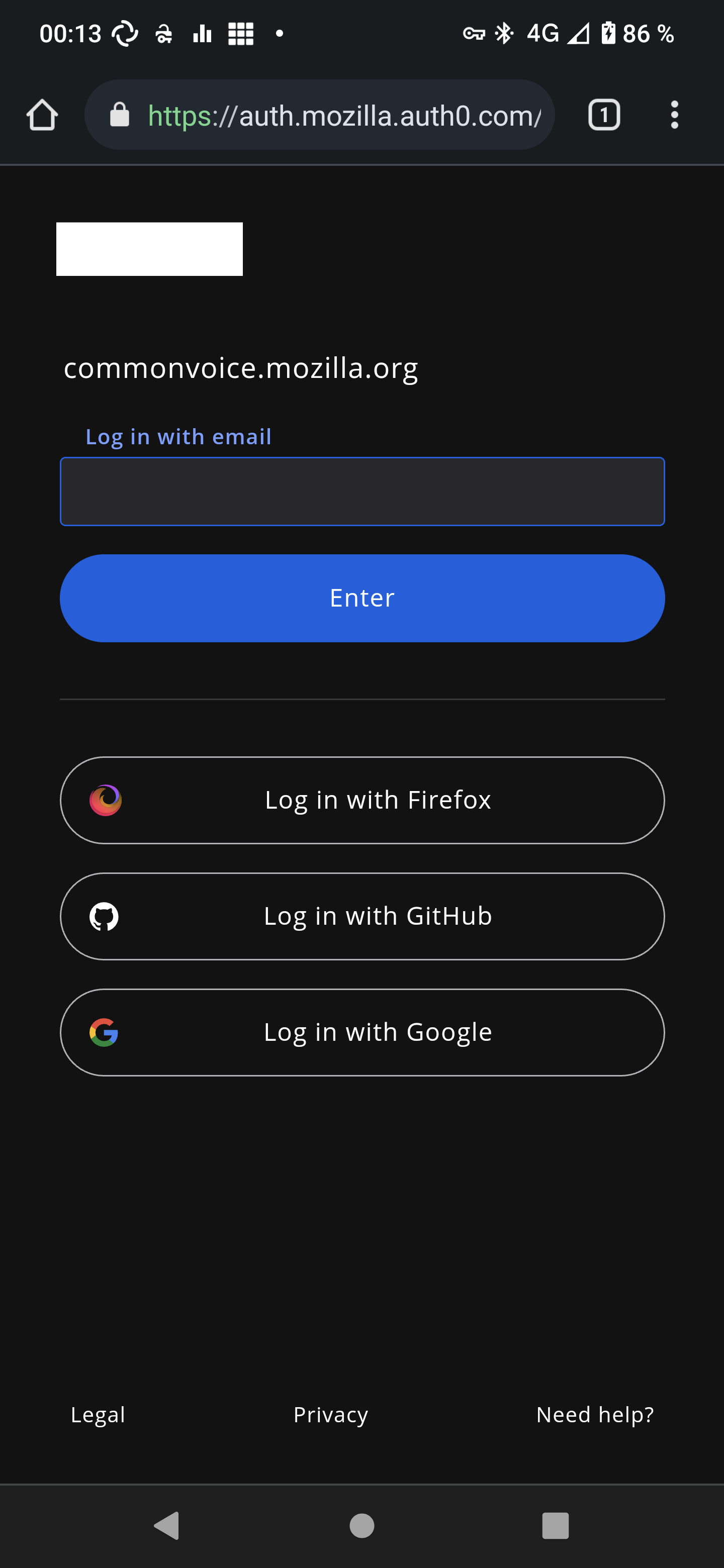The image size is (724, 1568).
Task: Log in with Google
Action: pyautogui.click(x=361, y=1032)
